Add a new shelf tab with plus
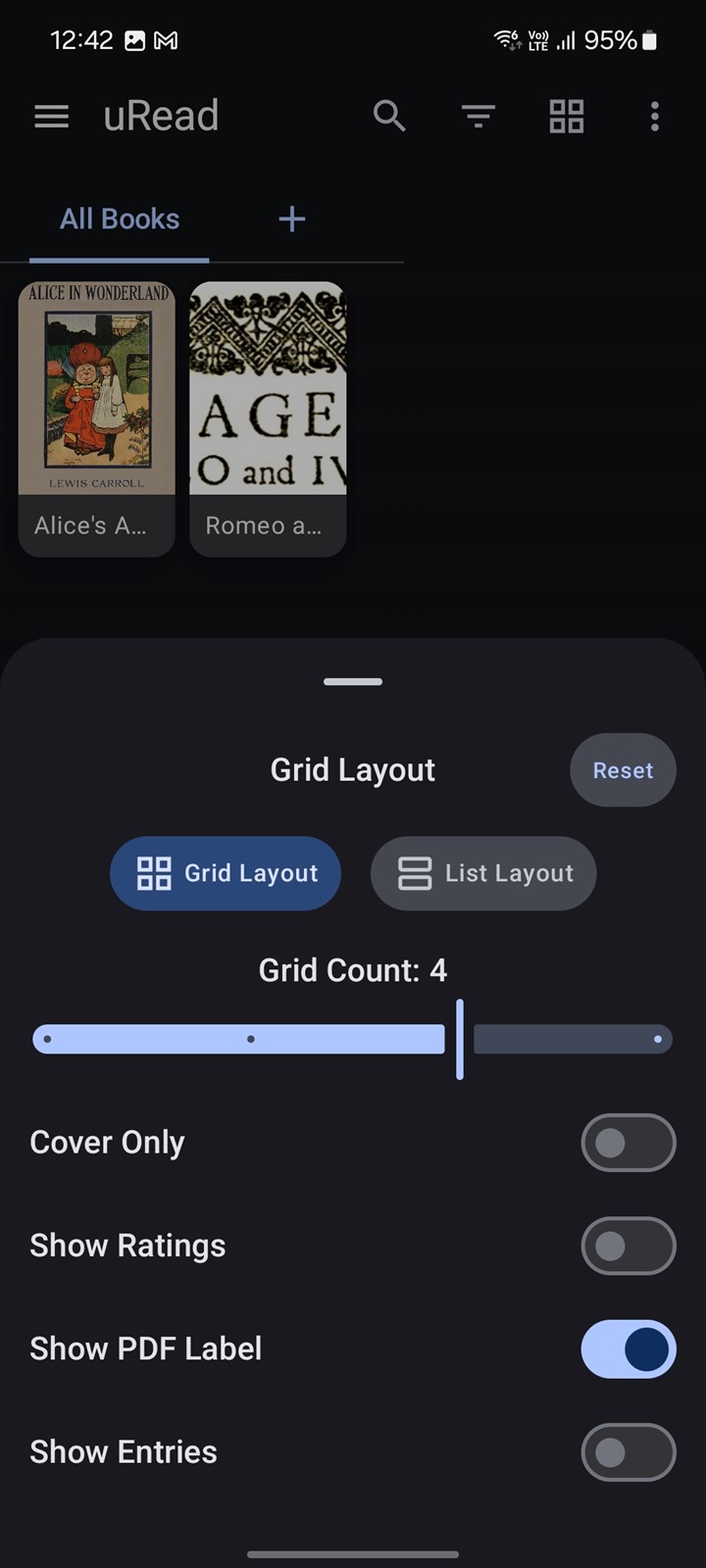The height and width of the screenshot is (1568, 706). click(292, 220)
